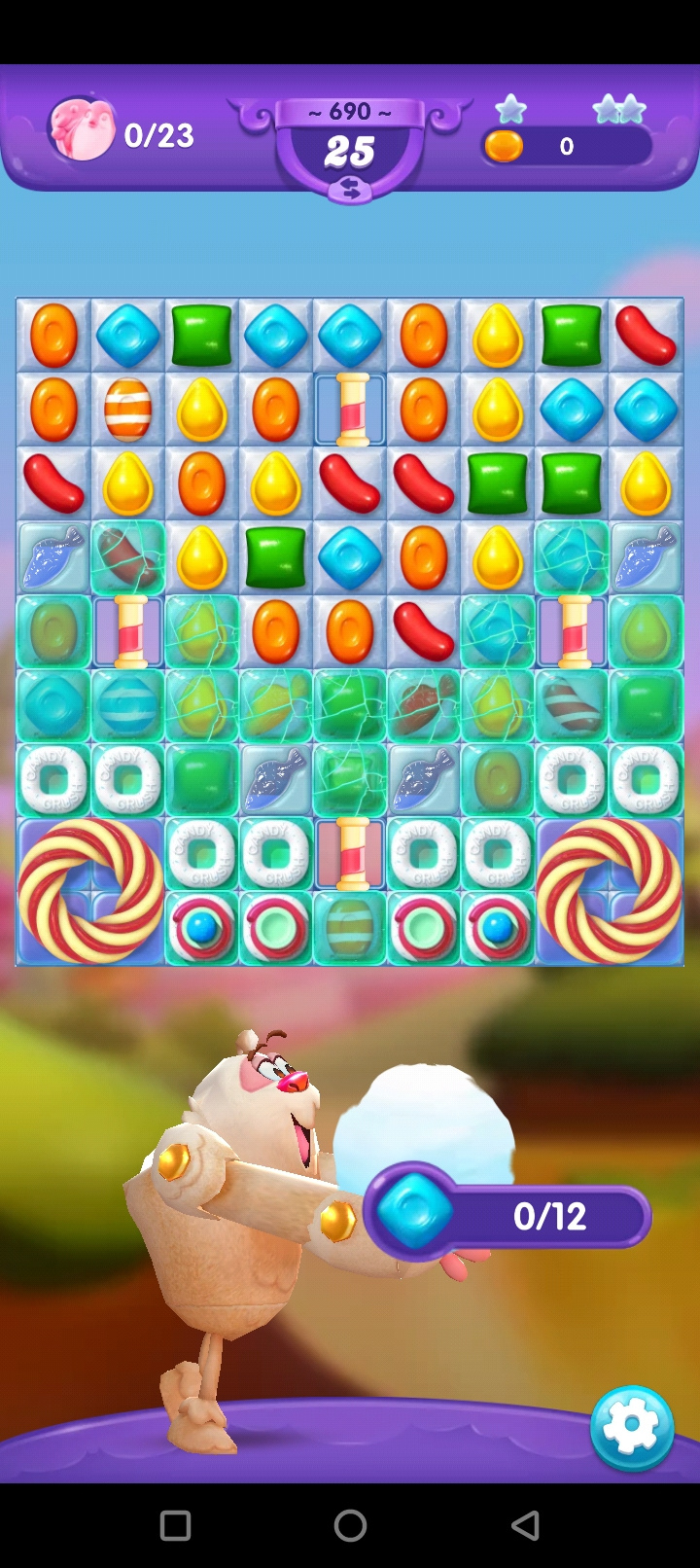Go to the home screen
The width and height of the screenshot is (700, 1568).
[350, 1525]
